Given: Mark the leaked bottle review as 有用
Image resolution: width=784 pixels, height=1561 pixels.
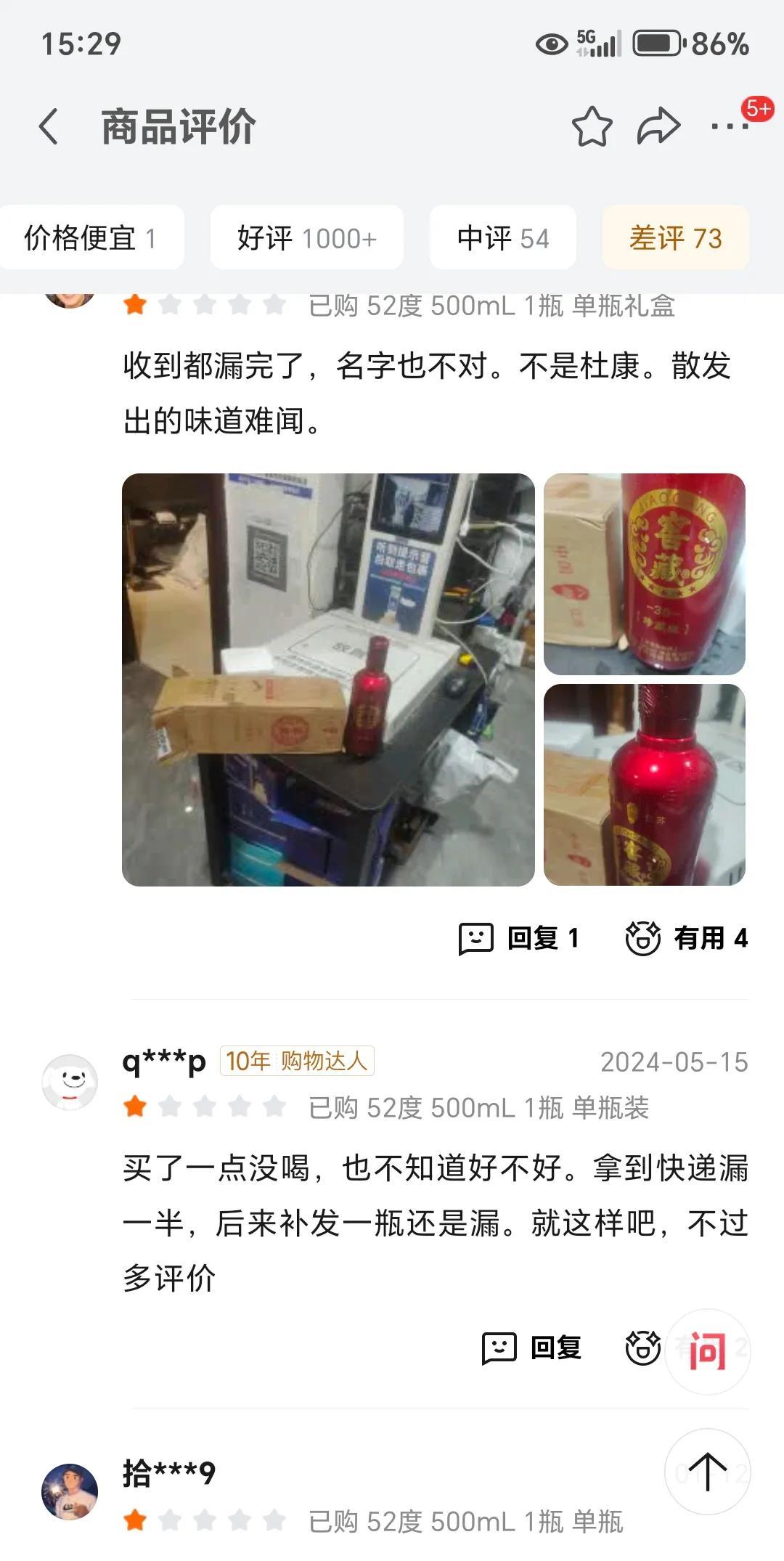Looking at the screenshot, I should [687, 938].
